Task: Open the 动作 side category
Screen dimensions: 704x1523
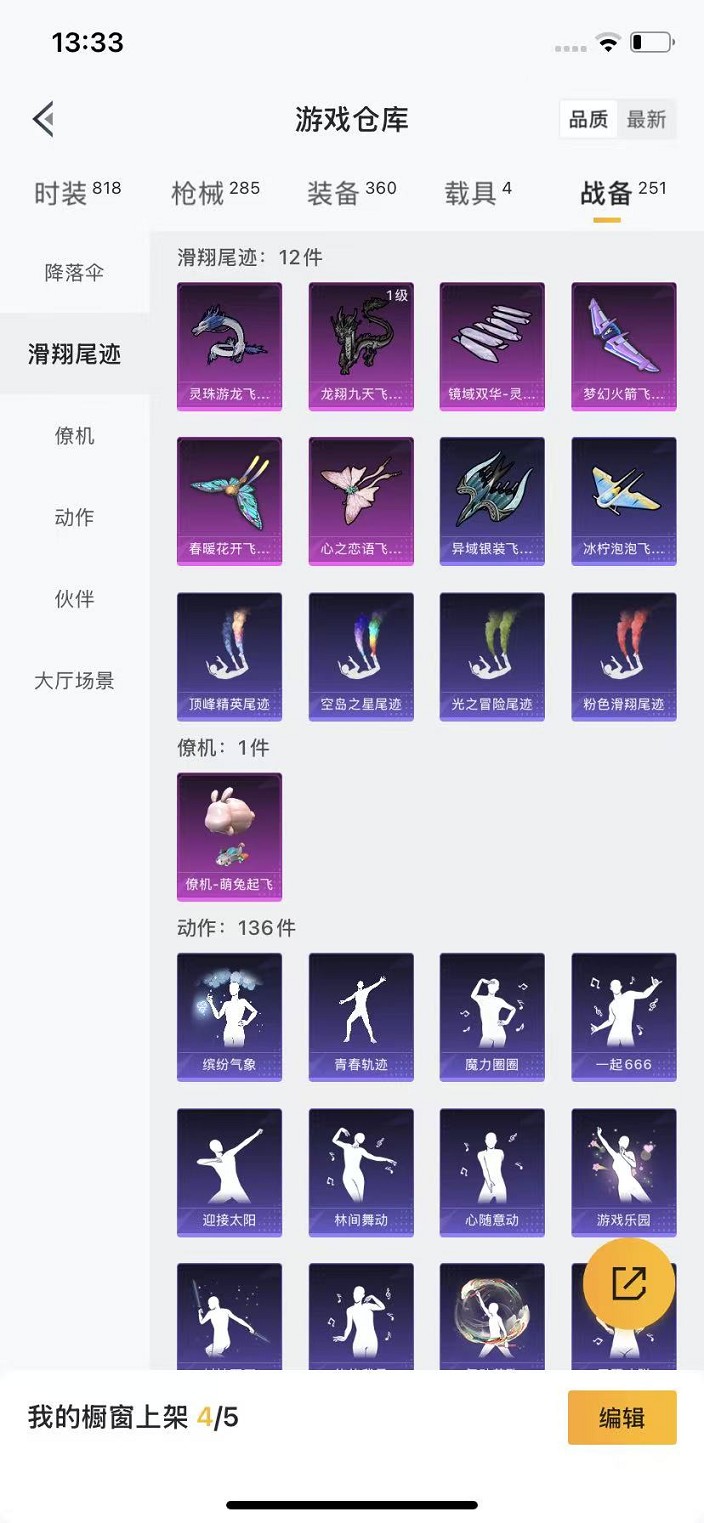Action: 74,517
